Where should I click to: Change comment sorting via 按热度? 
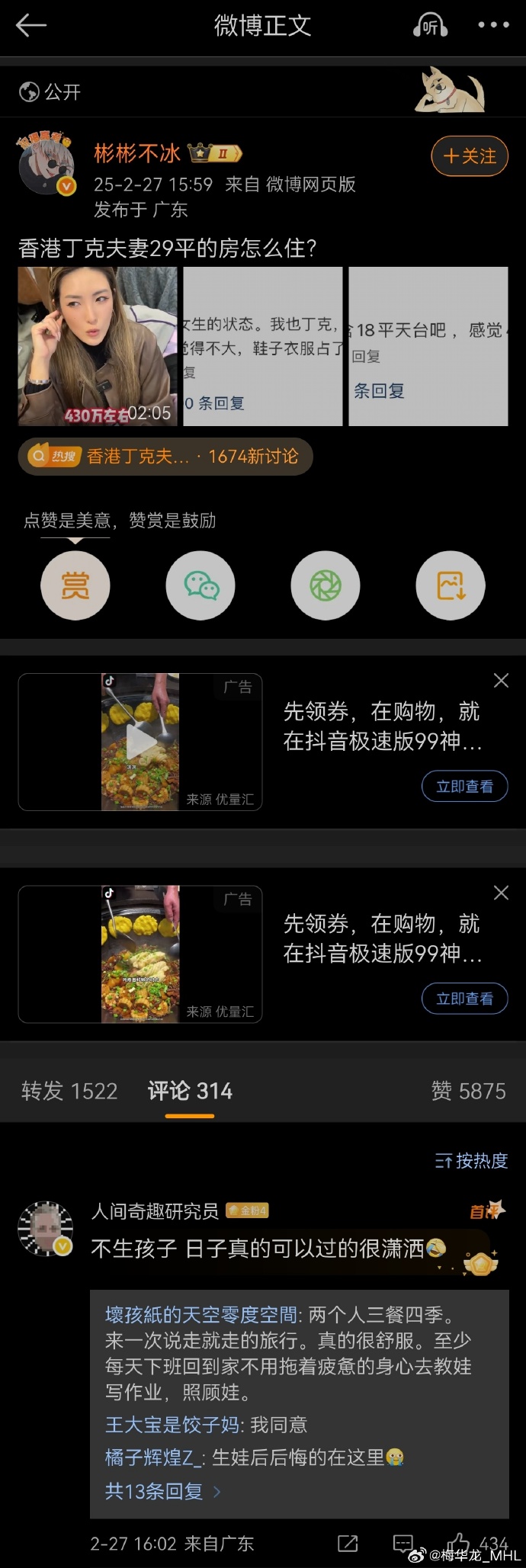point(471,1161)
